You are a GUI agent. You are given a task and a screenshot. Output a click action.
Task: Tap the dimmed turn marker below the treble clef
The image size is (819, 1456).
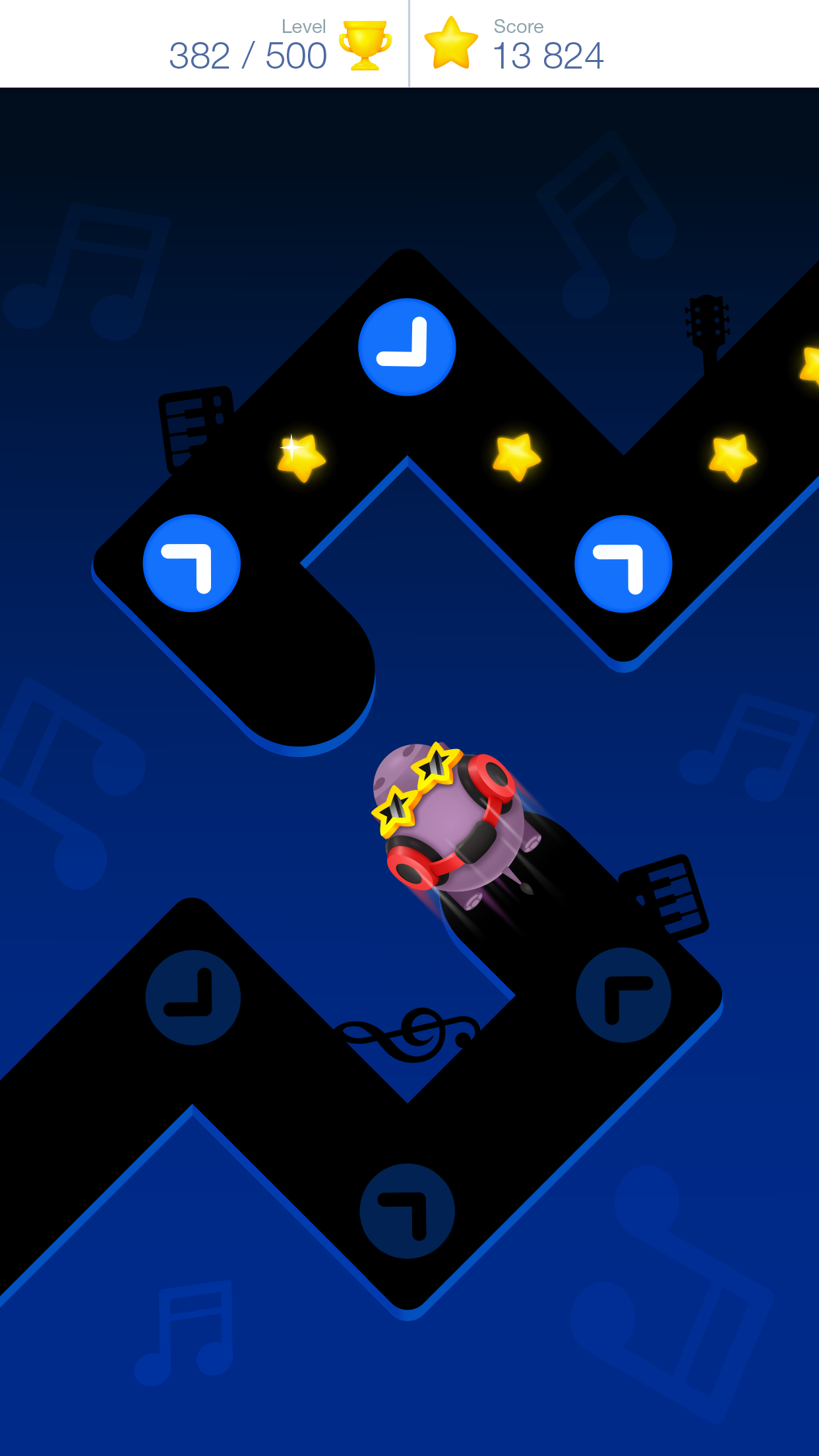coord(408,1211)
